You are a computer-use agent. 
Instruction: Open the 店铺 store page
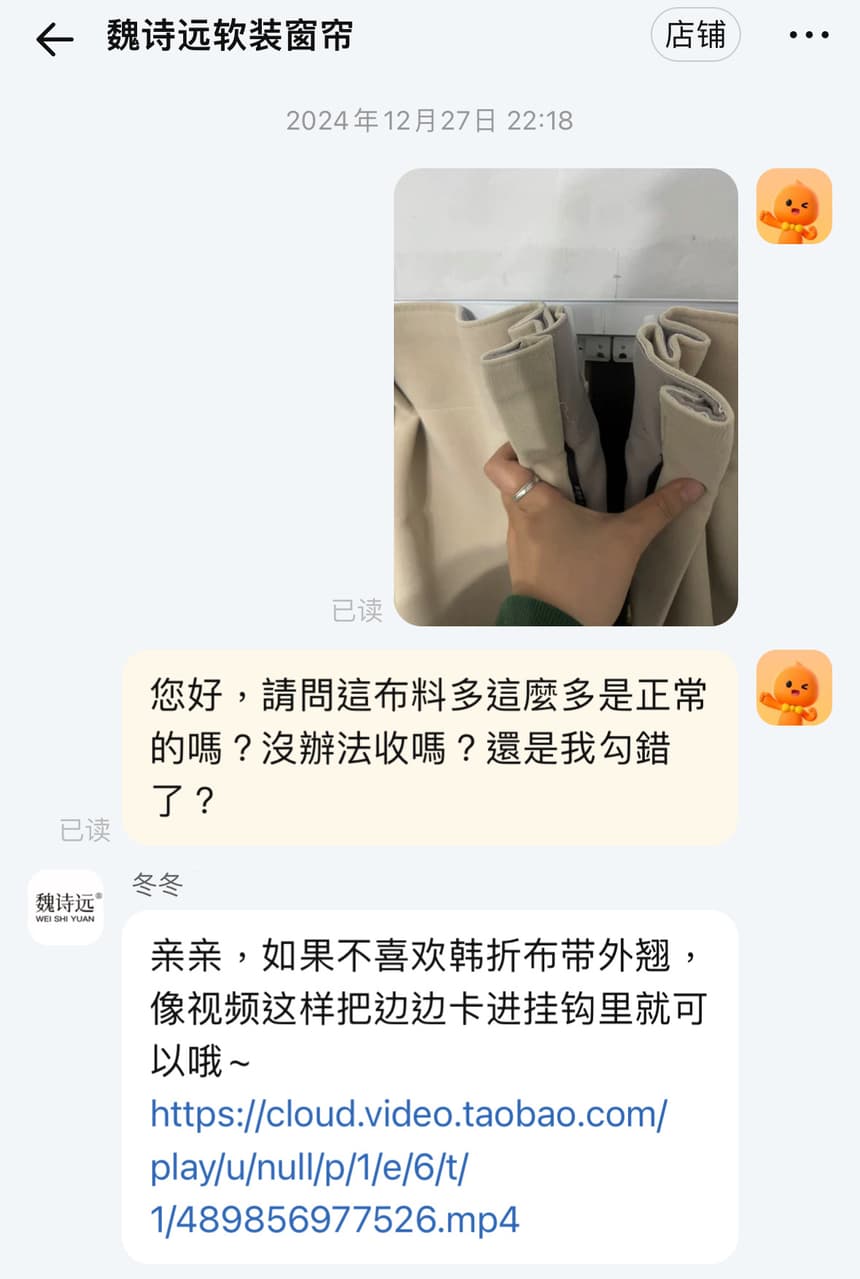[695, 35]
